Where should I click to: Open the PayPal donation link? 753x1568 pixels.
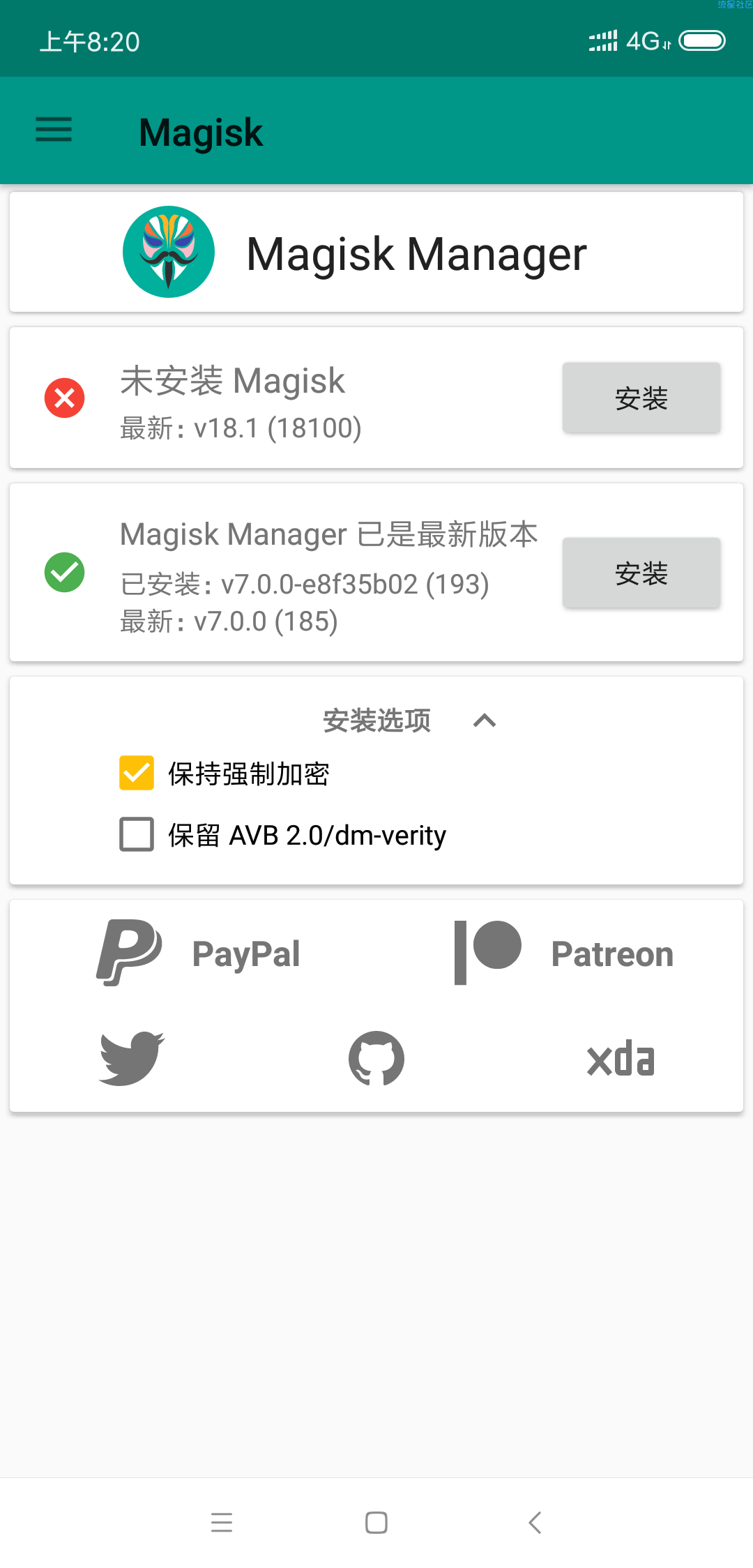[x=199, y=953]
